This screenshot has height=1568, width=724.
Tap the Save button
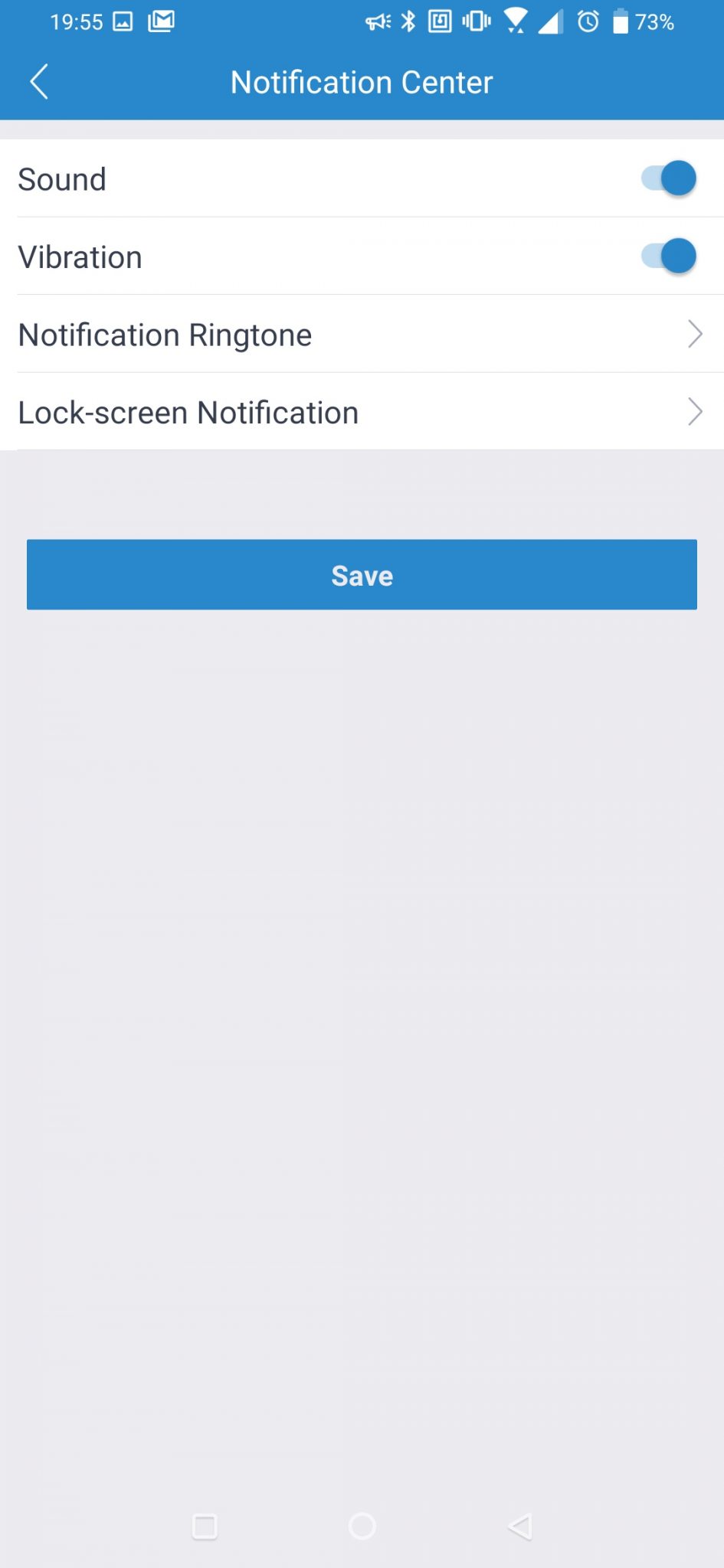pos(362,575)
